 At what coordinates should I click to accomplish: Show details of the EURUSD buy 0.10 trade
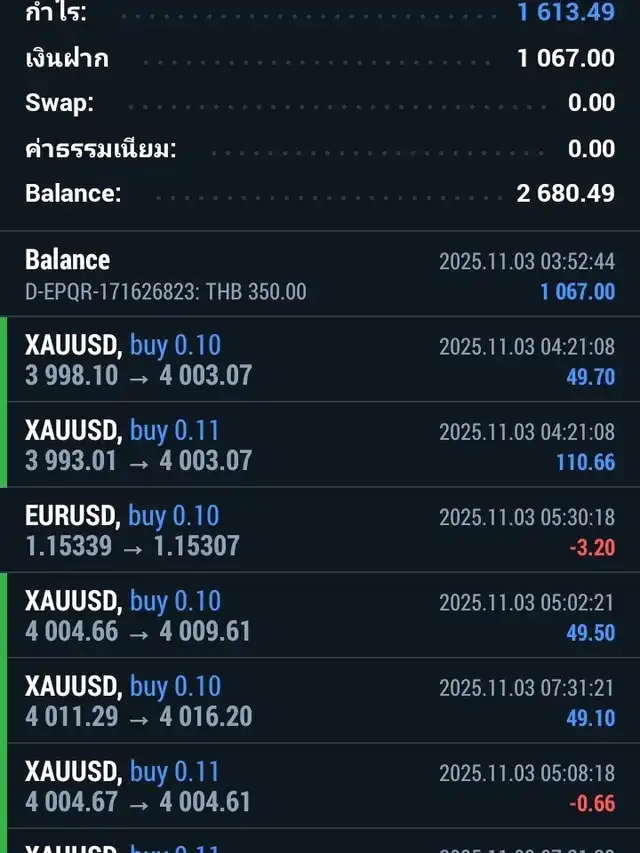pyautogui.click(x=320, y=530)
